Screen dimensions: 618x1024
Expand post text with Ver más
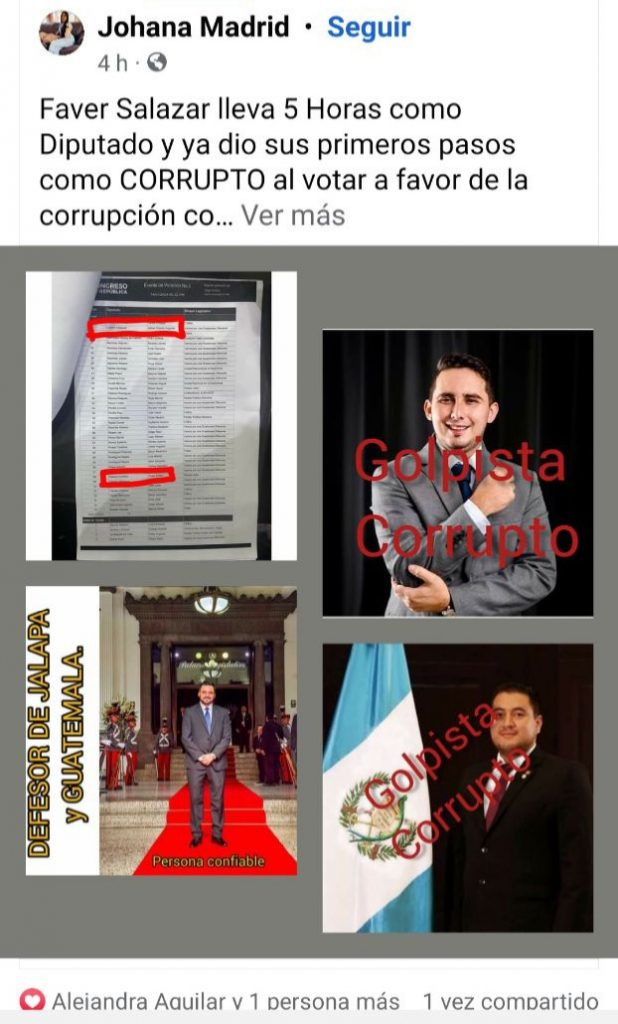(293, 215)
